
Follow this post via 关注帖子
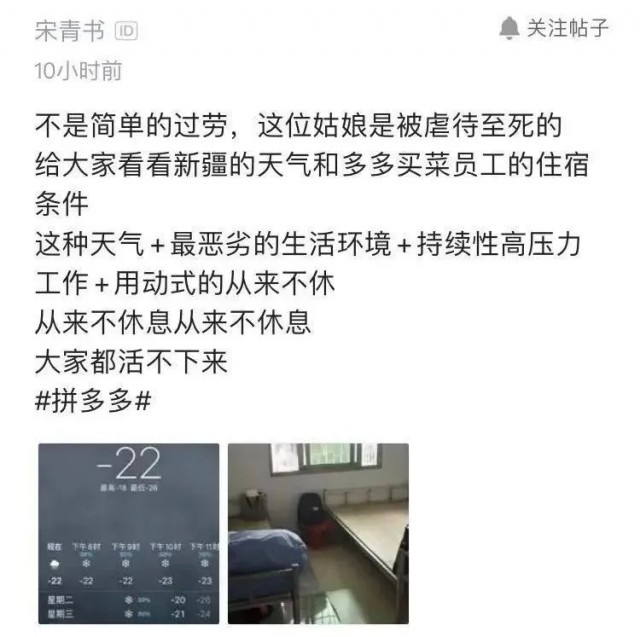click(555, 28)
